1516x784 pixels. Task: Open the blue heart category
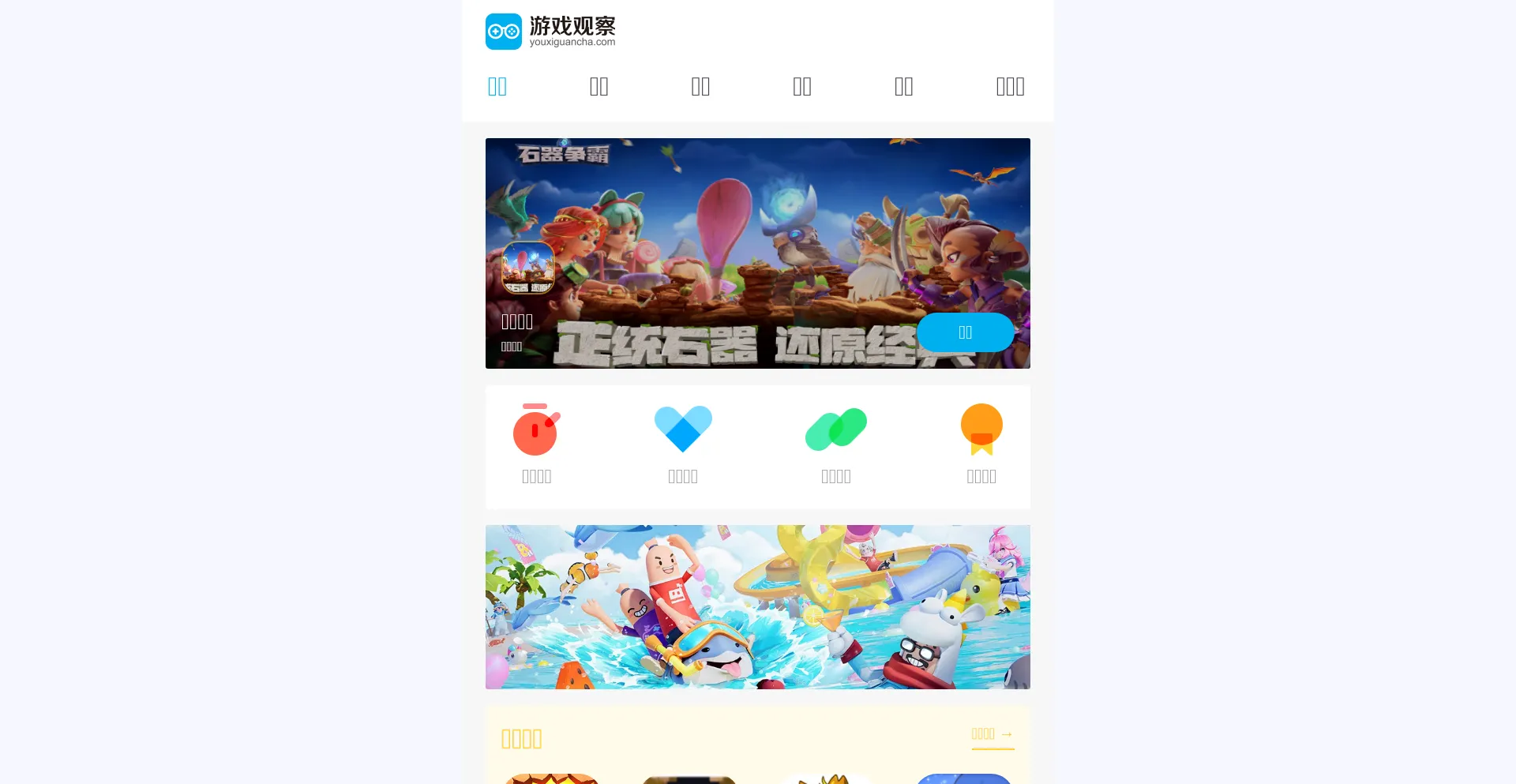tap(683, 444)
